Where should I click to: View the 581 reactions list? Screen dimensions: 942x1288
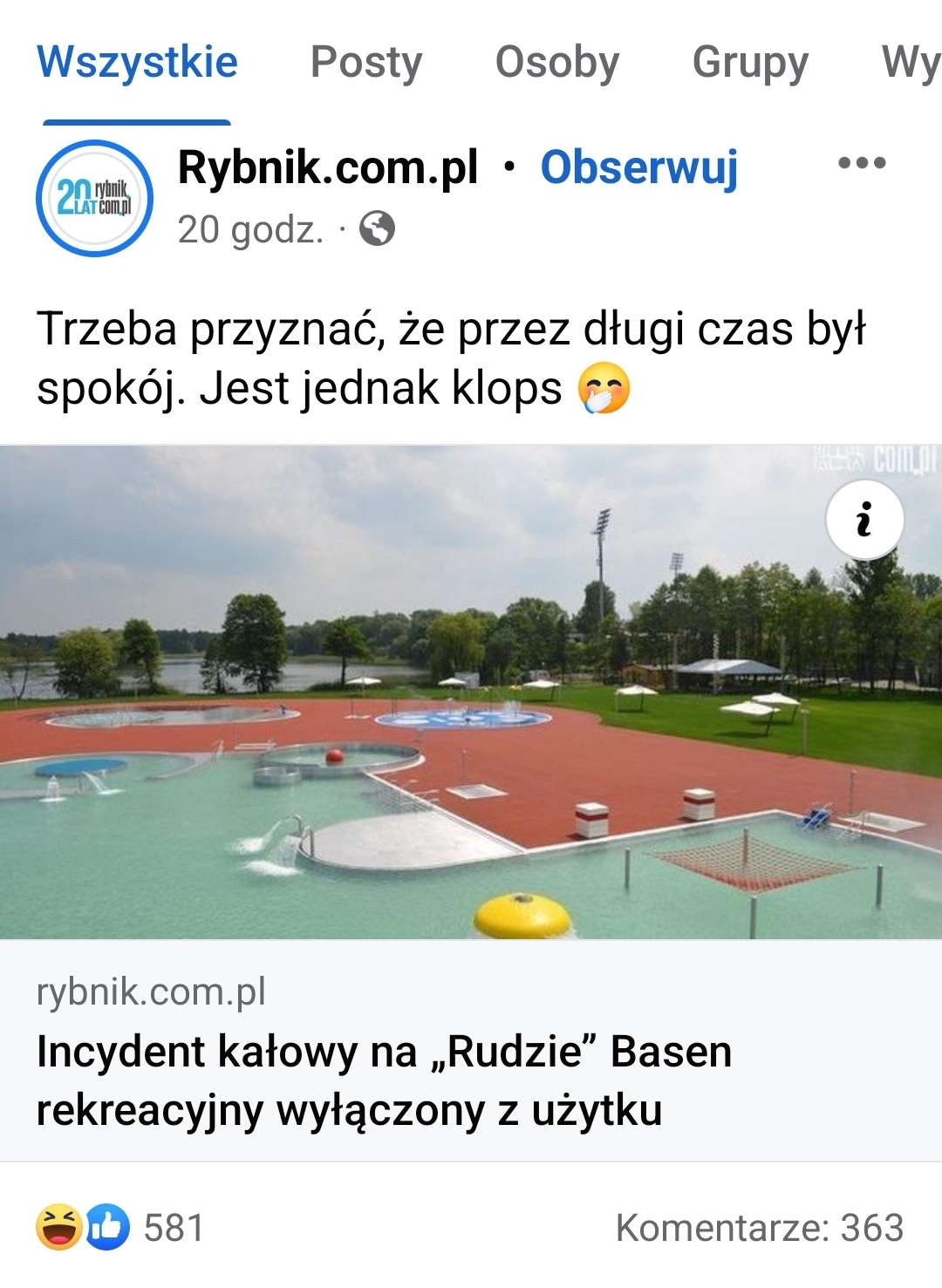[x=120, y=1228]
